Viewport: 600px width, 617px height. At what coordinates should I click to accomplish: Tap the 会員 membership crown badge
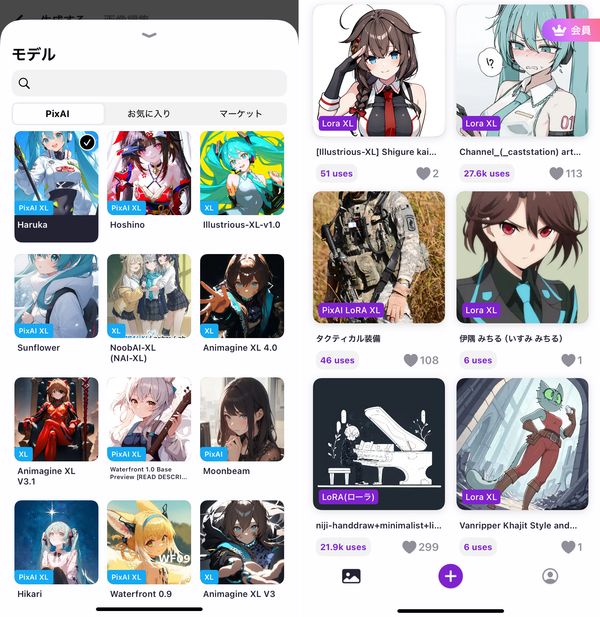coord(571,30)
